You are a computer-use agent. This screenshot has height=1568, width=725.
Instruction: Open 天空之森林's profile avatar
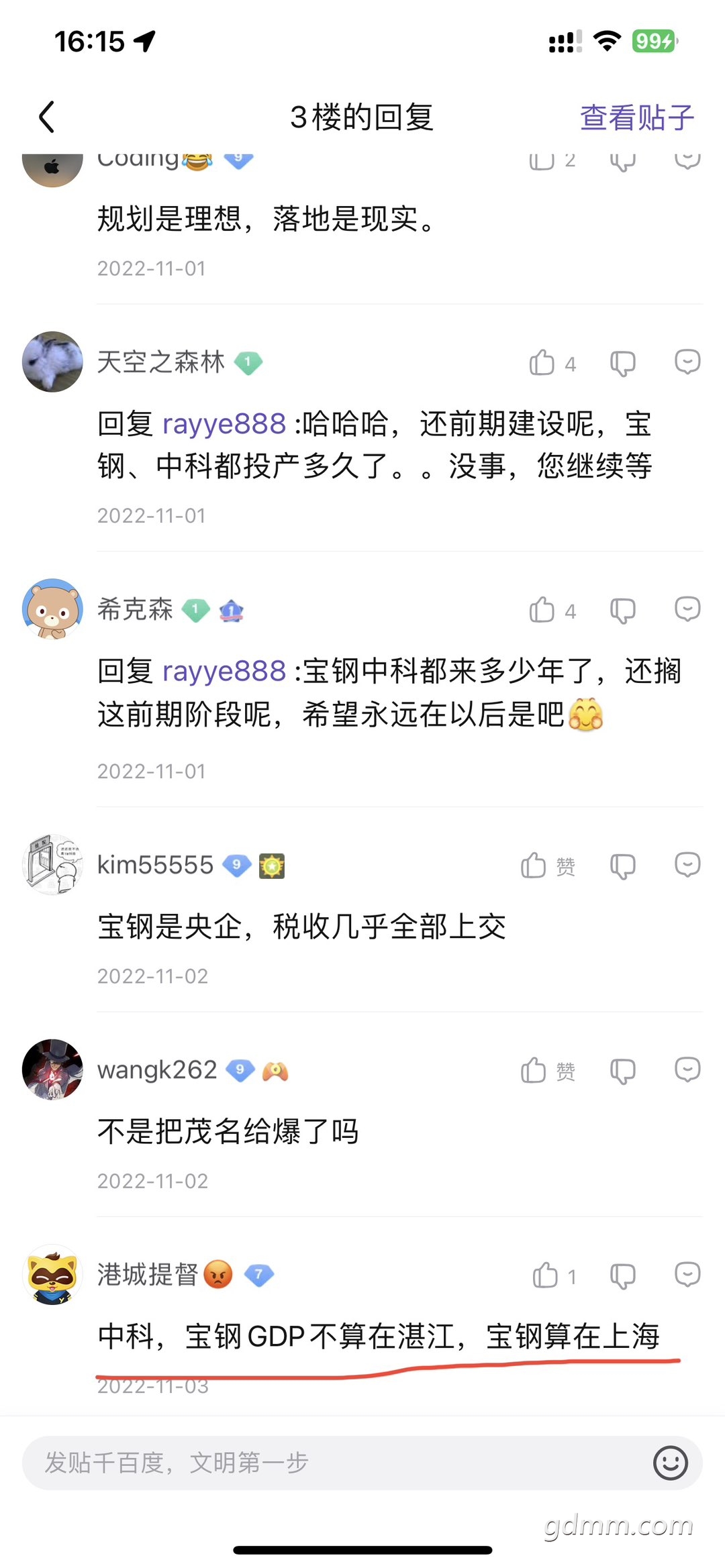tap(52, 362)
